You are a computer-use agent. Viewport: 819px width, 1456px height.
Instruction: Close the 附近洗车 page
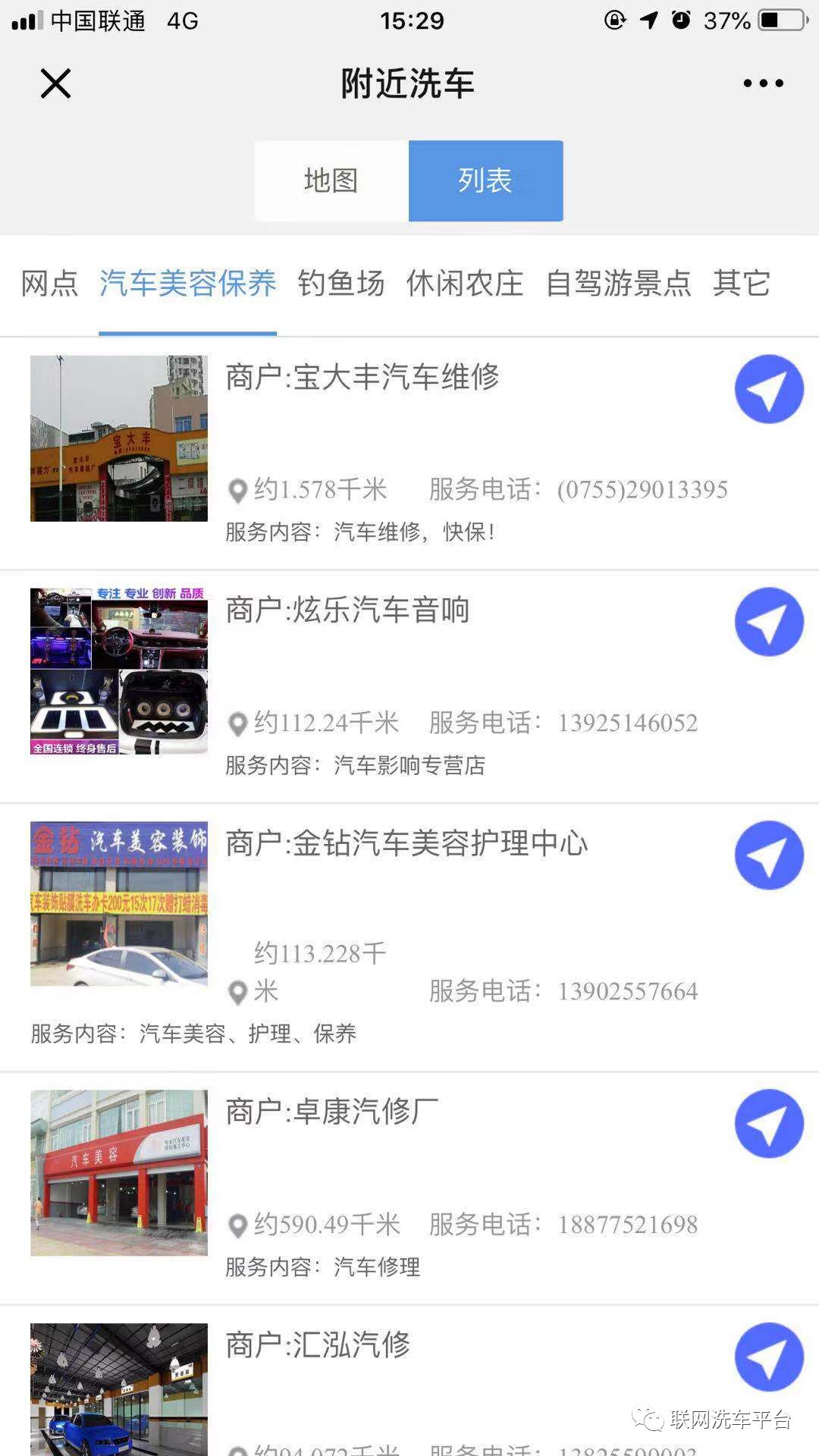[55, 83]
